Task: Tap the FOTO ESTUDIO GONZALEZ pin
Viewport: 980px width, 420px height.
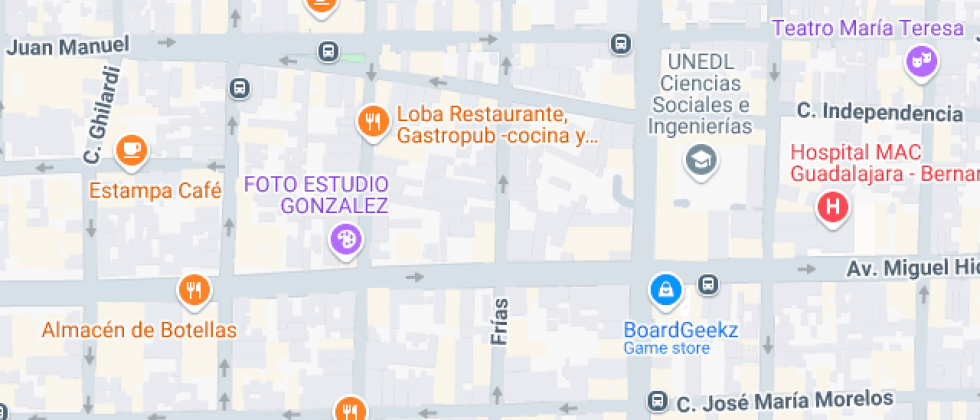Action: click(x=346, y=240)
